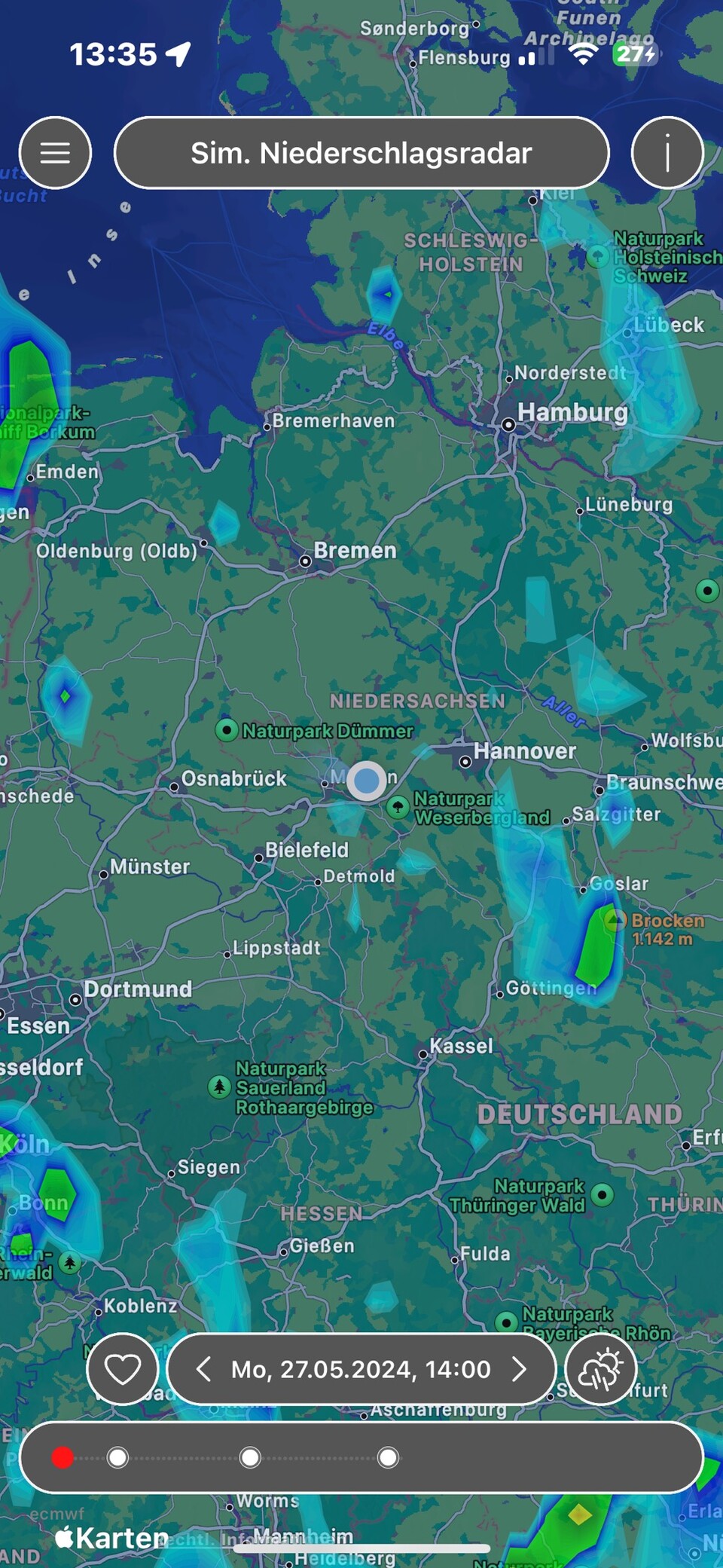Open the weather forecast icon
The height and width of the screenshot is (1568, 723).
tap(600, 1369)
